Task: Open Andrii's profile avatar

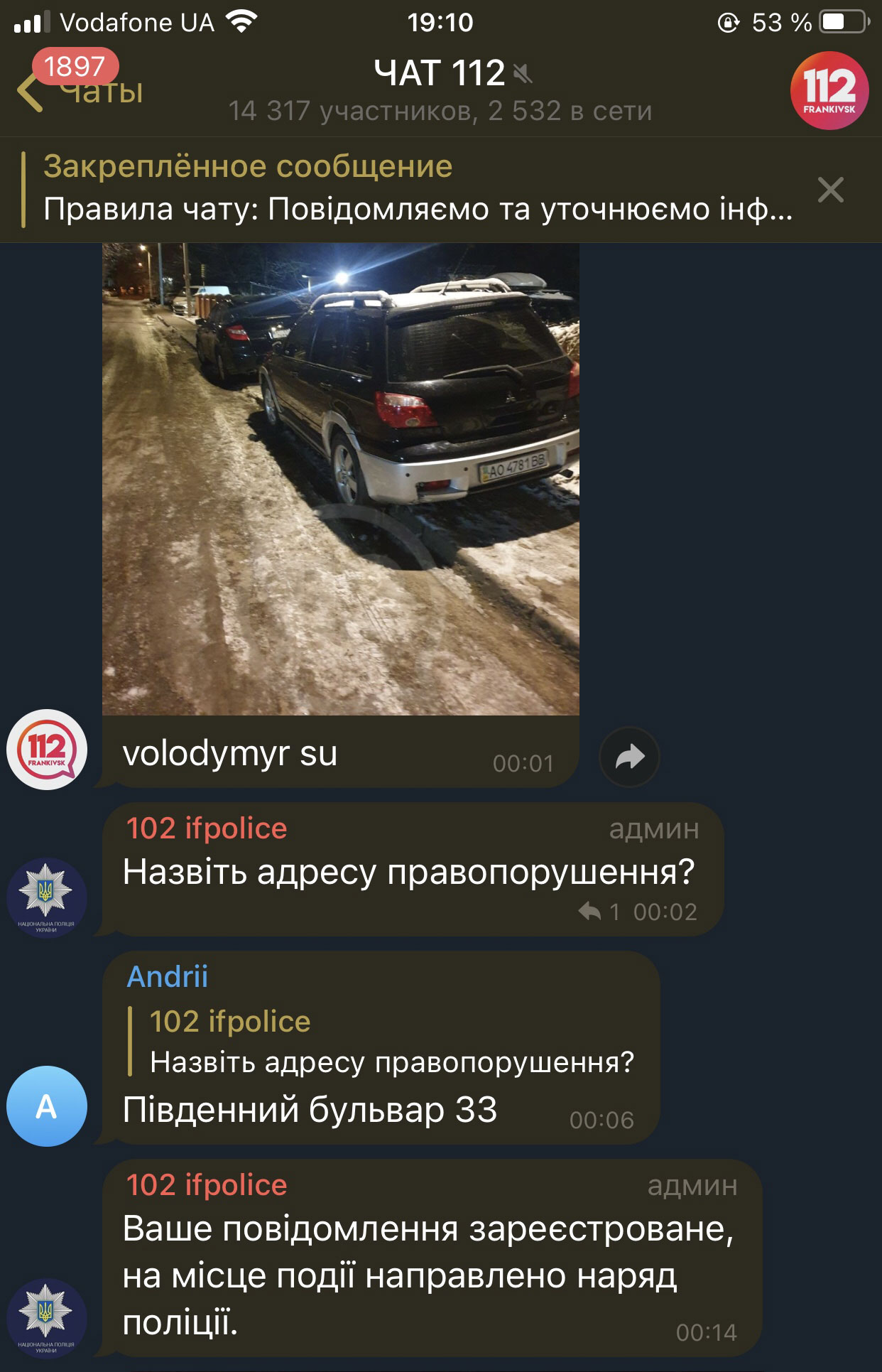Action: (47, 1106)
